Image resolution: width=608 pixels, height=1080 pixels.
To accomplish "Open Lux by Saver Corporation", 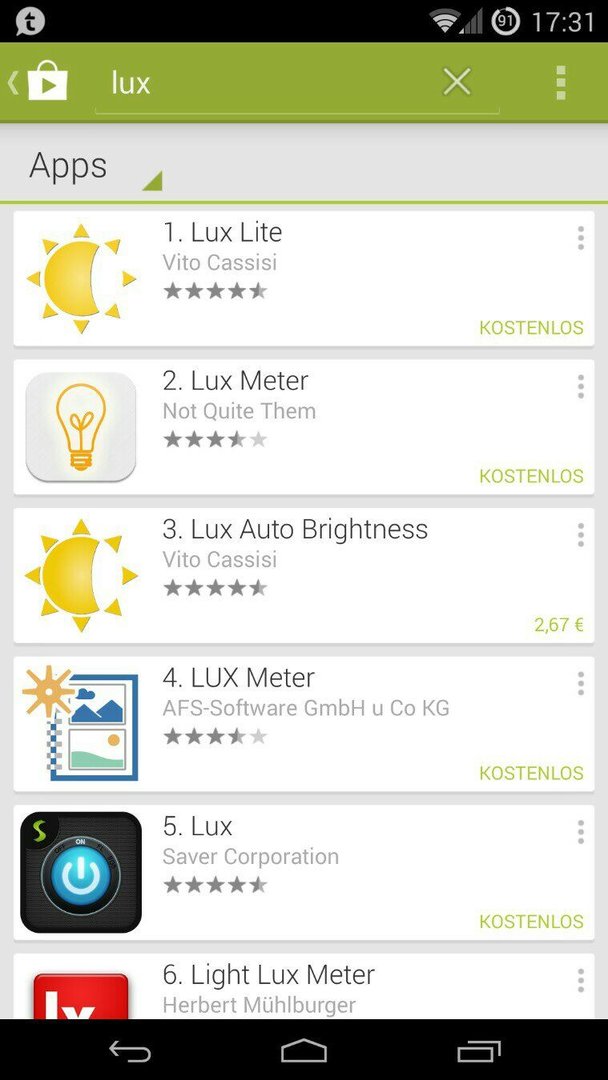I will [x=304, y=873].
